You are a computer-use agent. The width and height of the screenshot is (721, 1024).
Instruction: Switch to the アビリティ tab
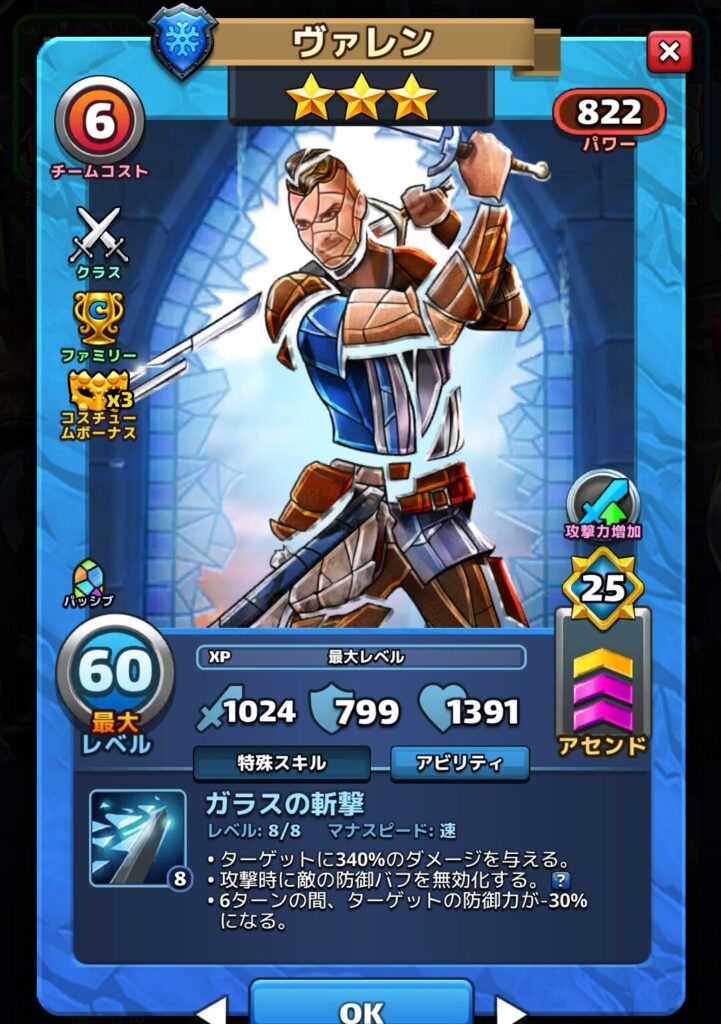[x=459, y=763]
